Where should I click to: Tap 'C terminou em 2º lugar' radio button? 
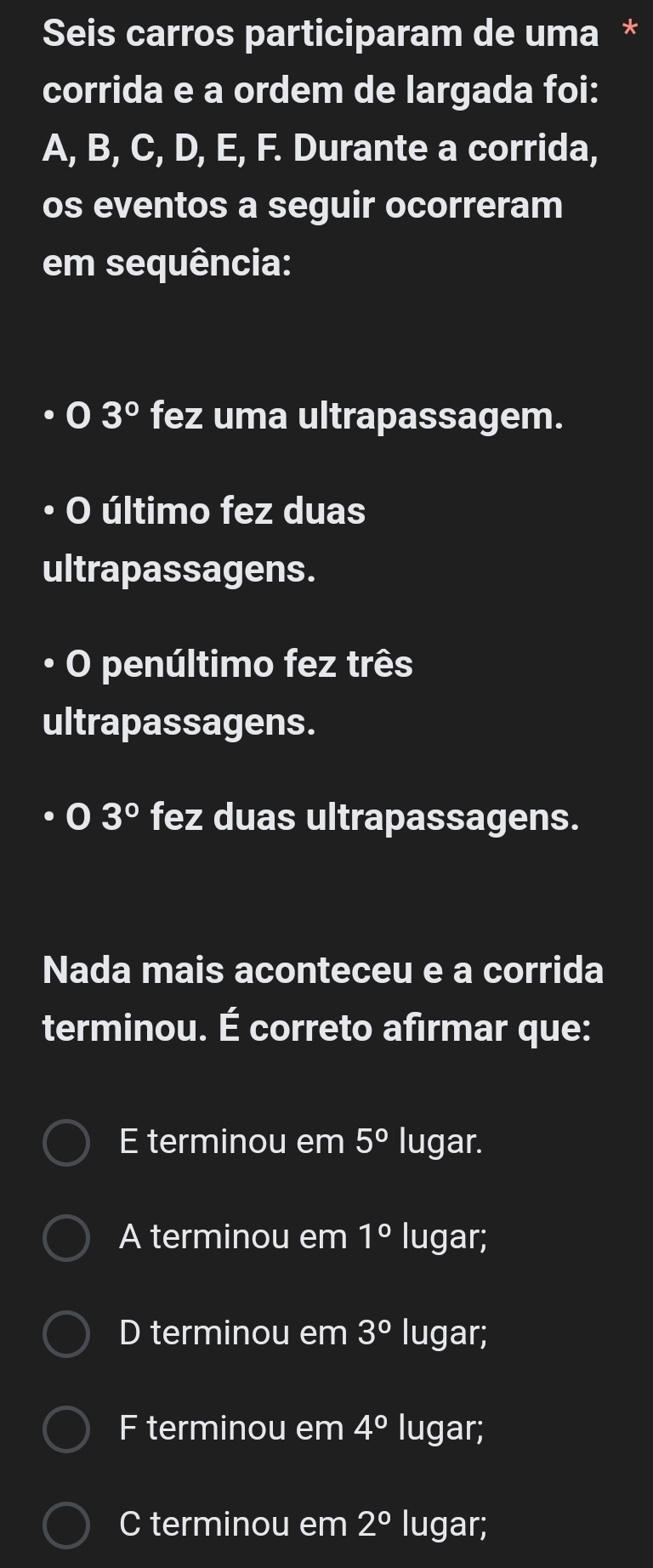click(66, 1525)
